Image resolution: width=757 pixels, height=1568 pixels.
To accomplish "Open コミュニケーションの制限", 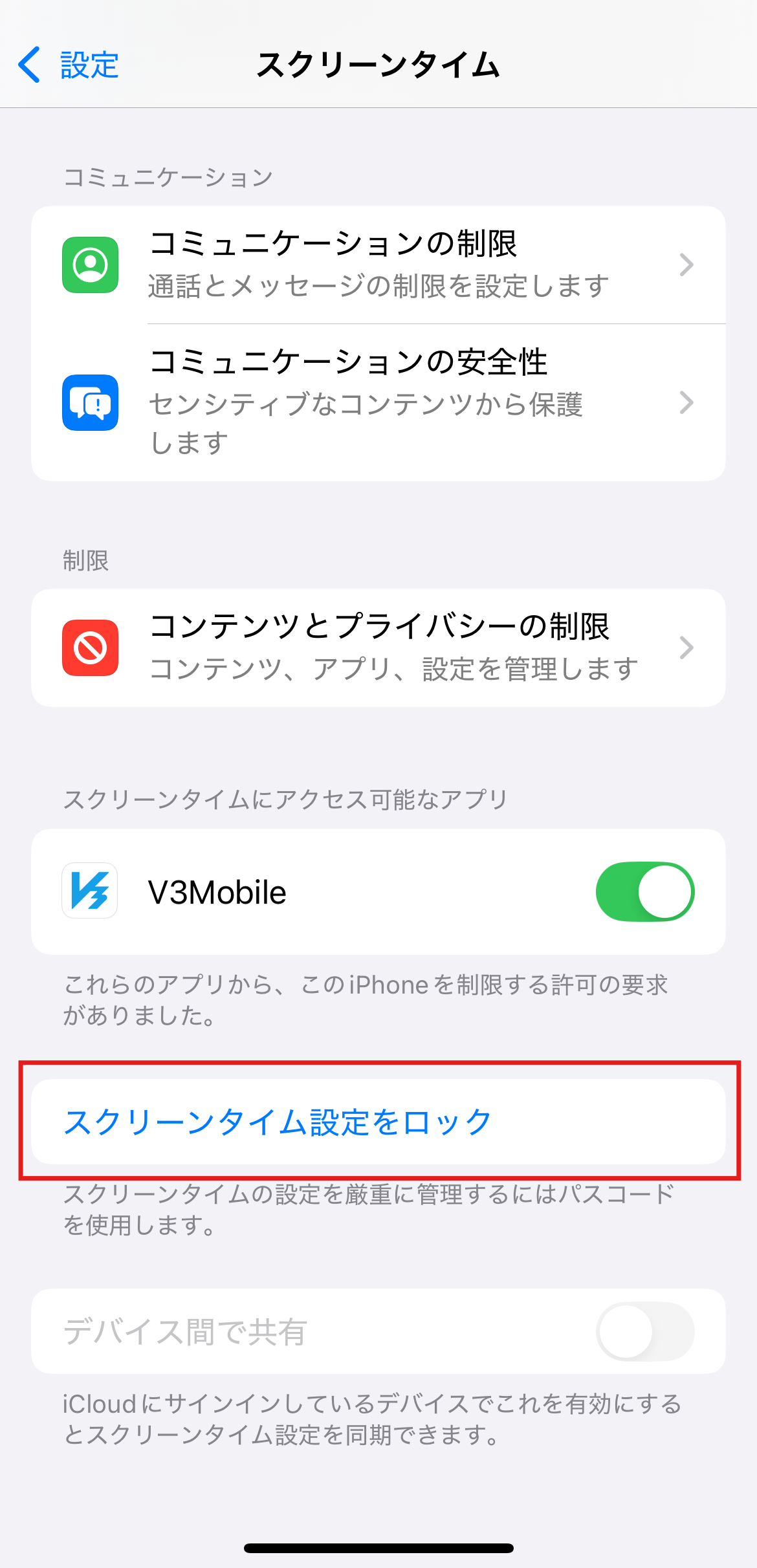I will point(378,265).
